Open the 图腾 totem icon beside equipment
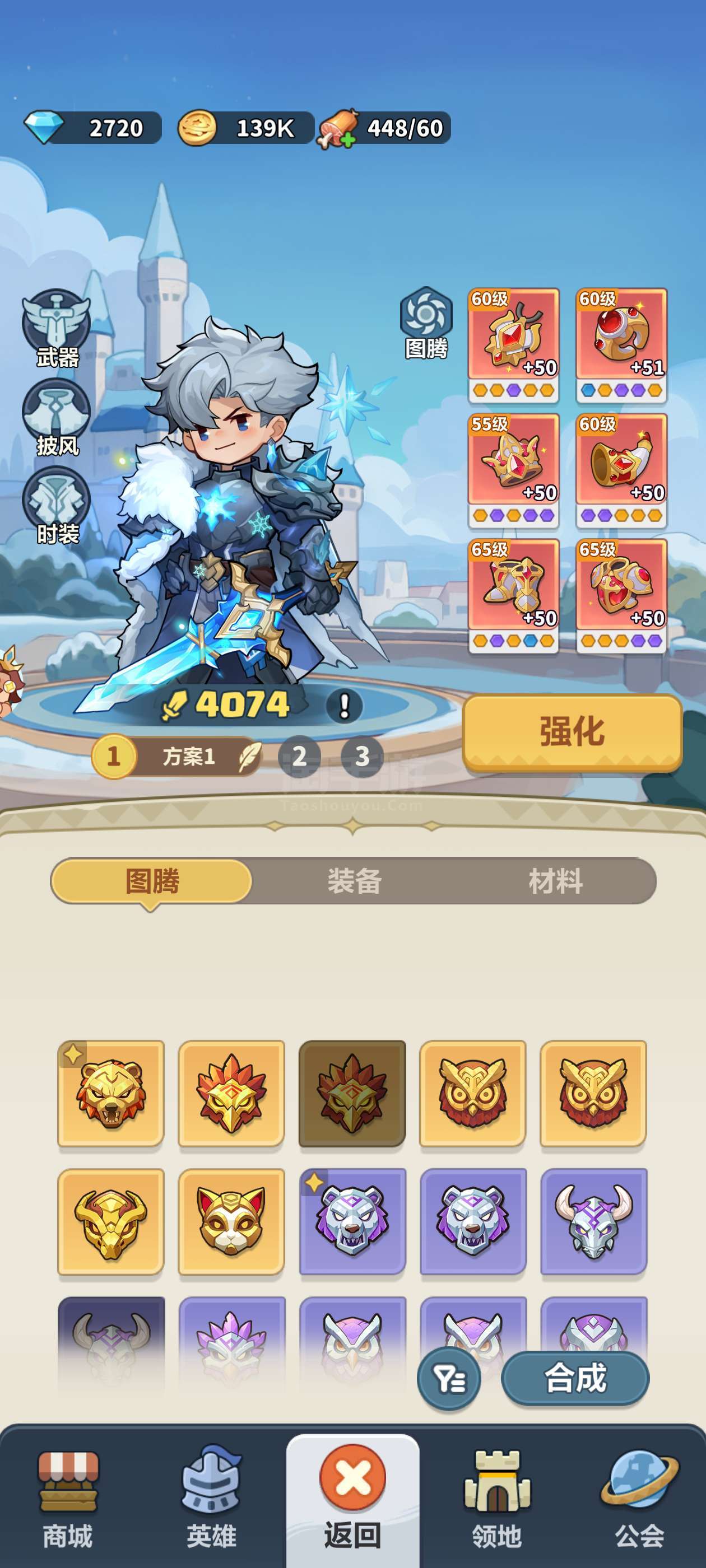Viewport: 706px width, 1568px height. point(426,323)
